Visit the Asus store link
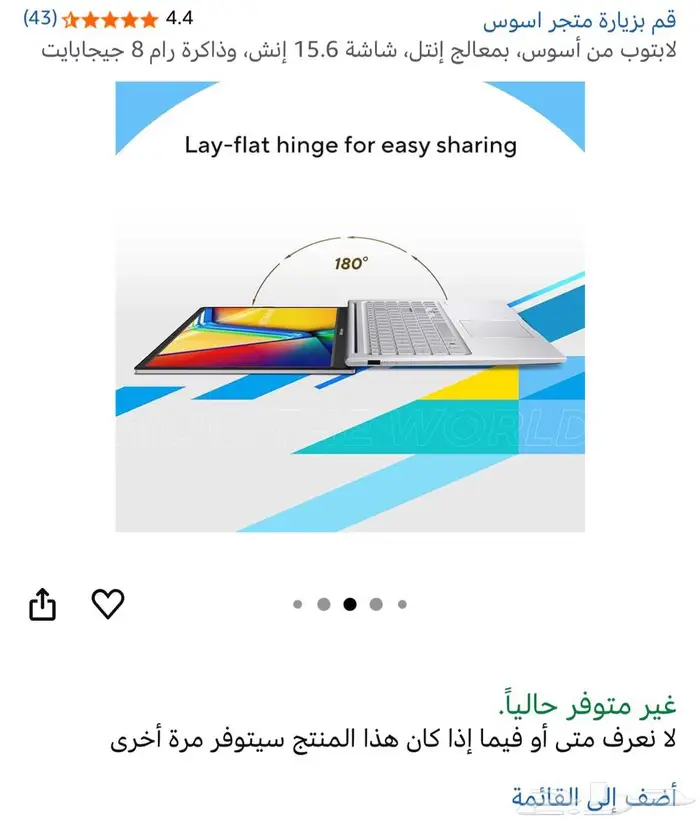This screenshot has height=825, width=700. [579, 21]
